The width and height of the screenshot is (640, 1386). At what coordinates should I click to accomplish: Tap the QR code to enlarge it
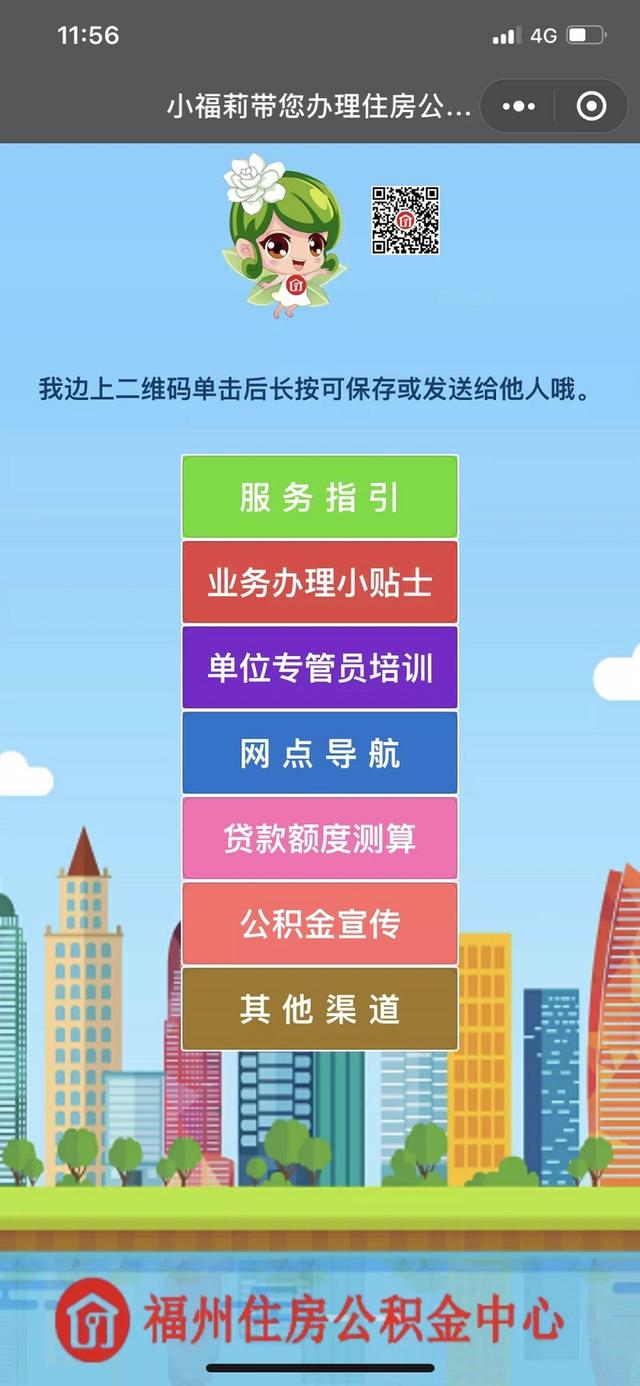[x=406, y=220]
